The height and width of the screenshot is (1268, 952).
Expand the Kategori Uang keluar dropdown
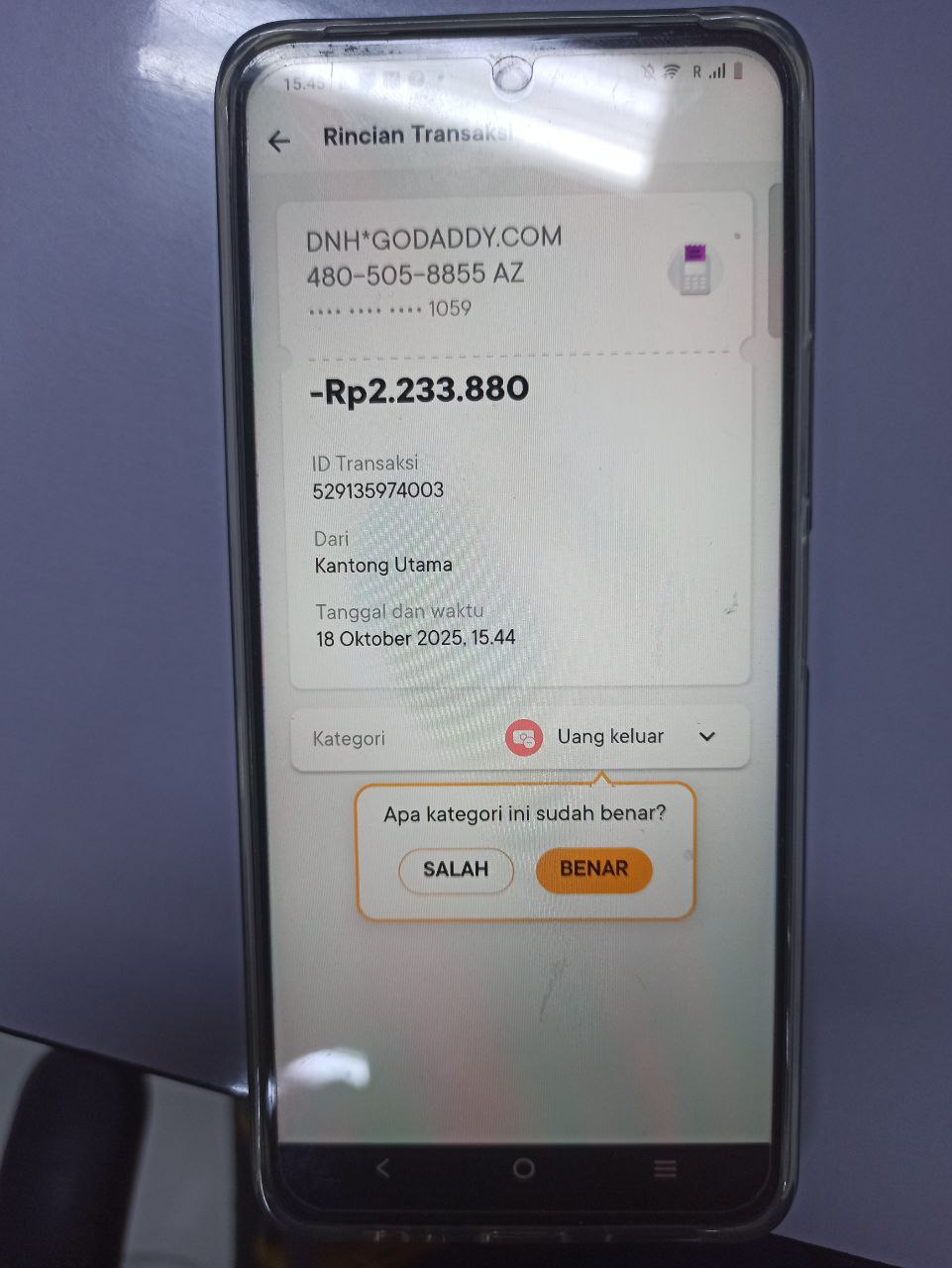click(706, 737)
